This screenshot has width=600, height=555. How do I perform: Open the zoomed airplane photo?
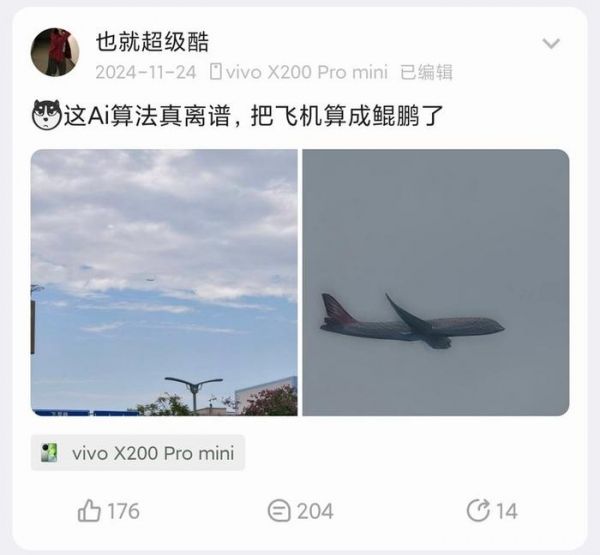(435, 282)
